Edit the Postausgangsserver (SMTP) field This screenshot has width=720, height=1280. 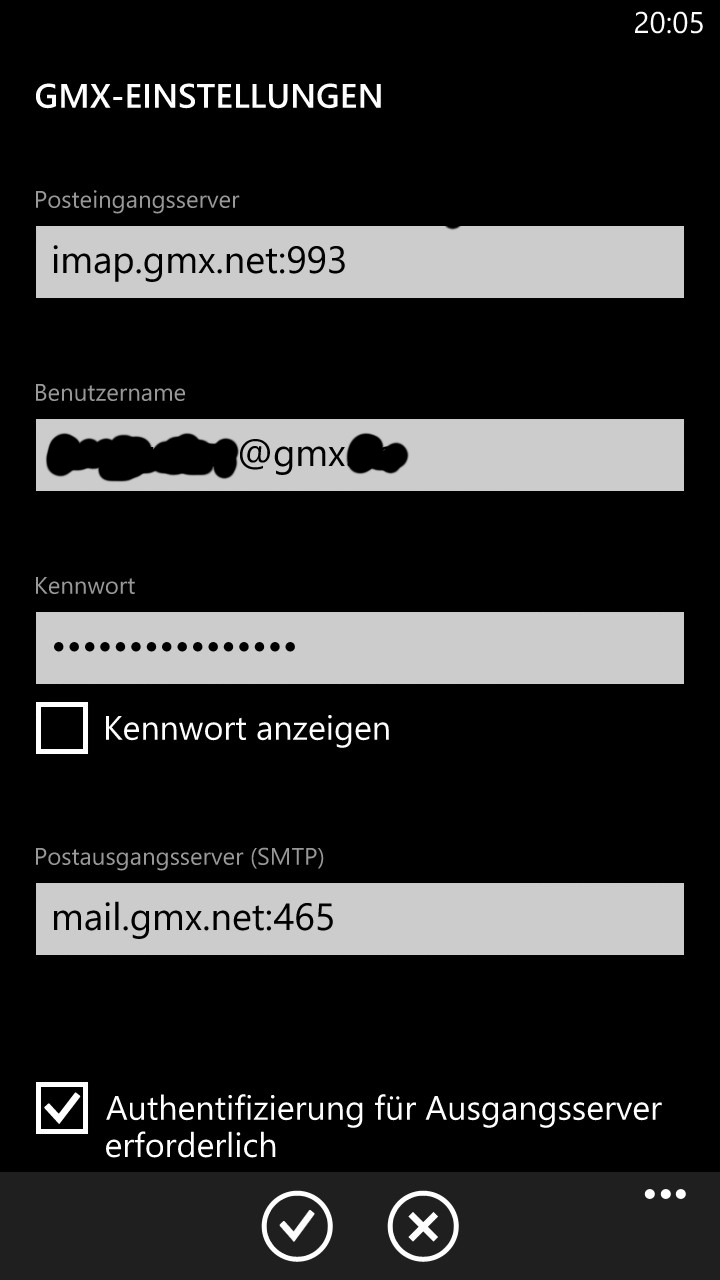[x=360, y=919]
